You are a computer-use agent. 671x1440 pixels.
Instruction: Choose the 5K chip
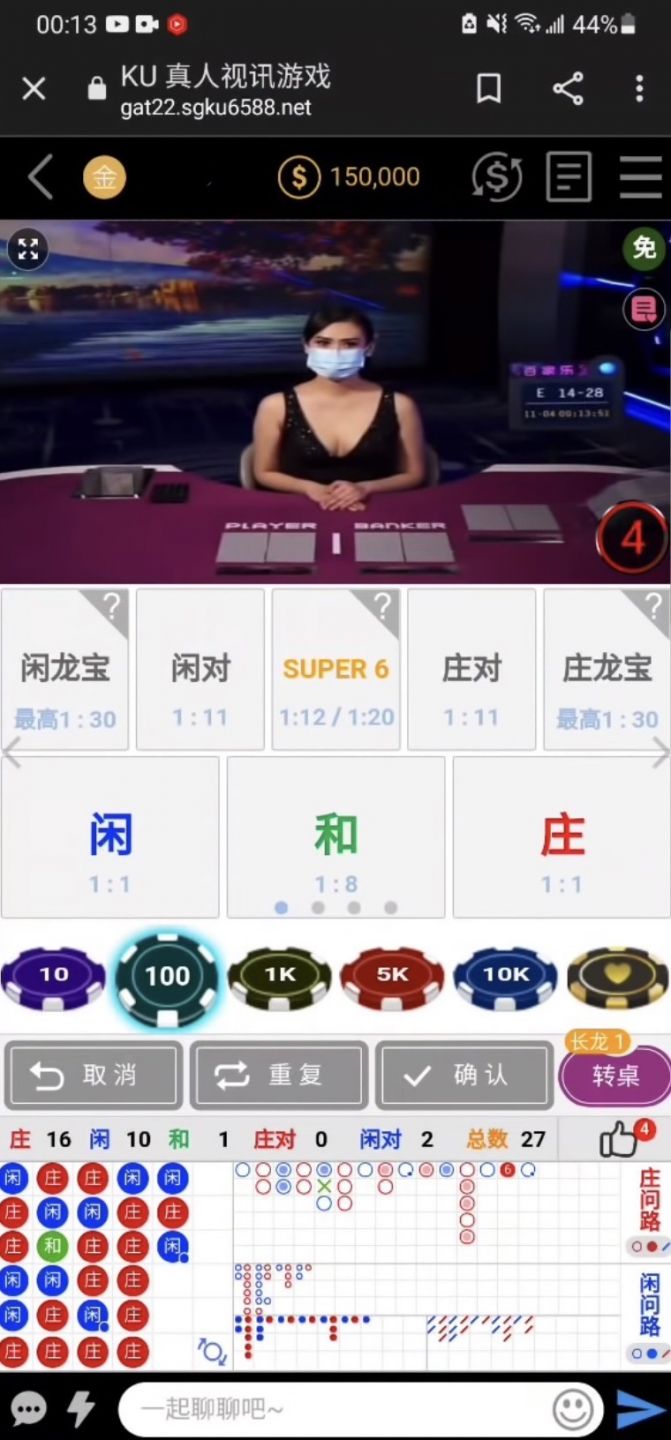[393, 975]
